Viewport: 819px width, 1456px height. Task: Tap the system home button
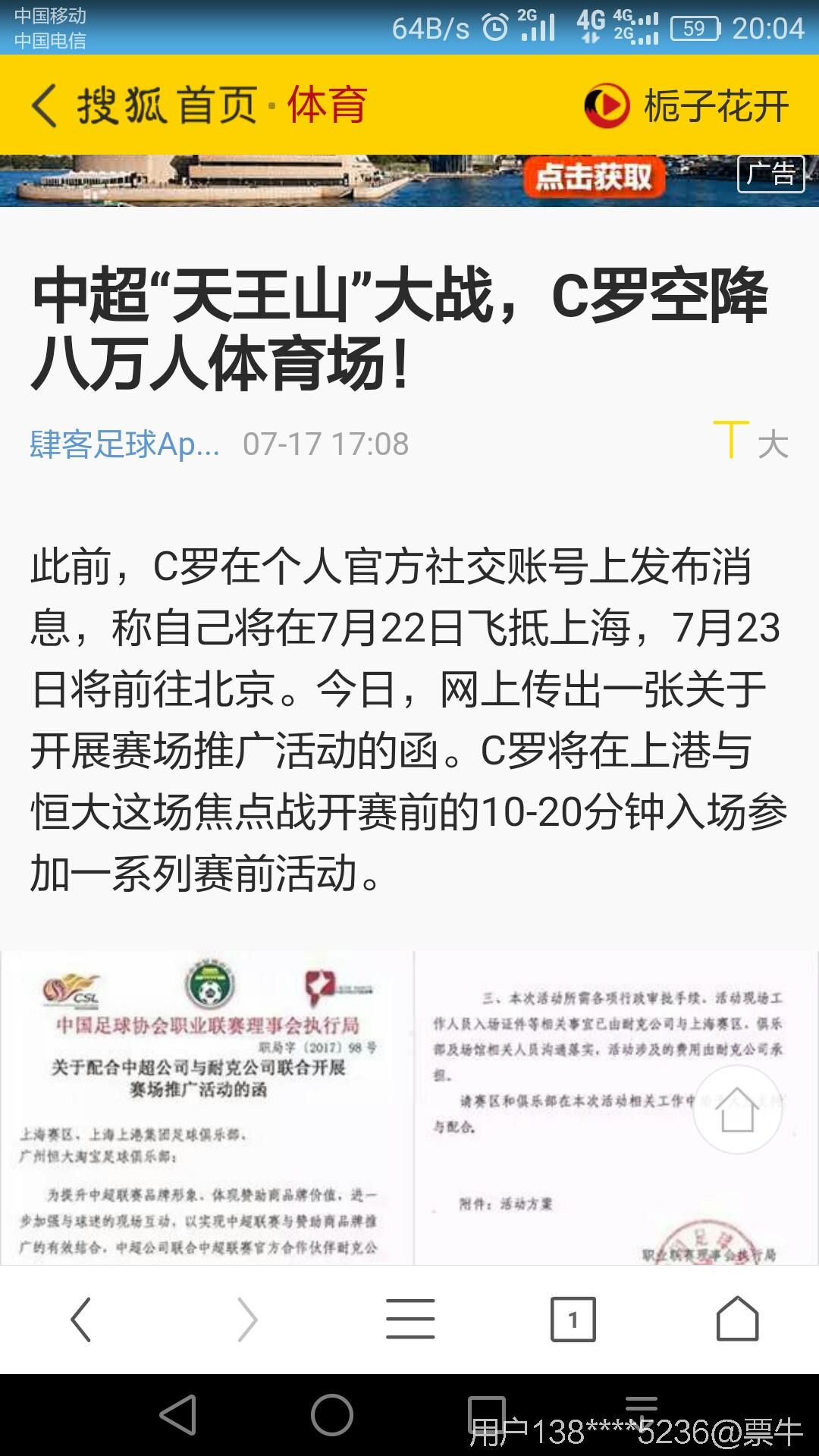(332, 1414)
